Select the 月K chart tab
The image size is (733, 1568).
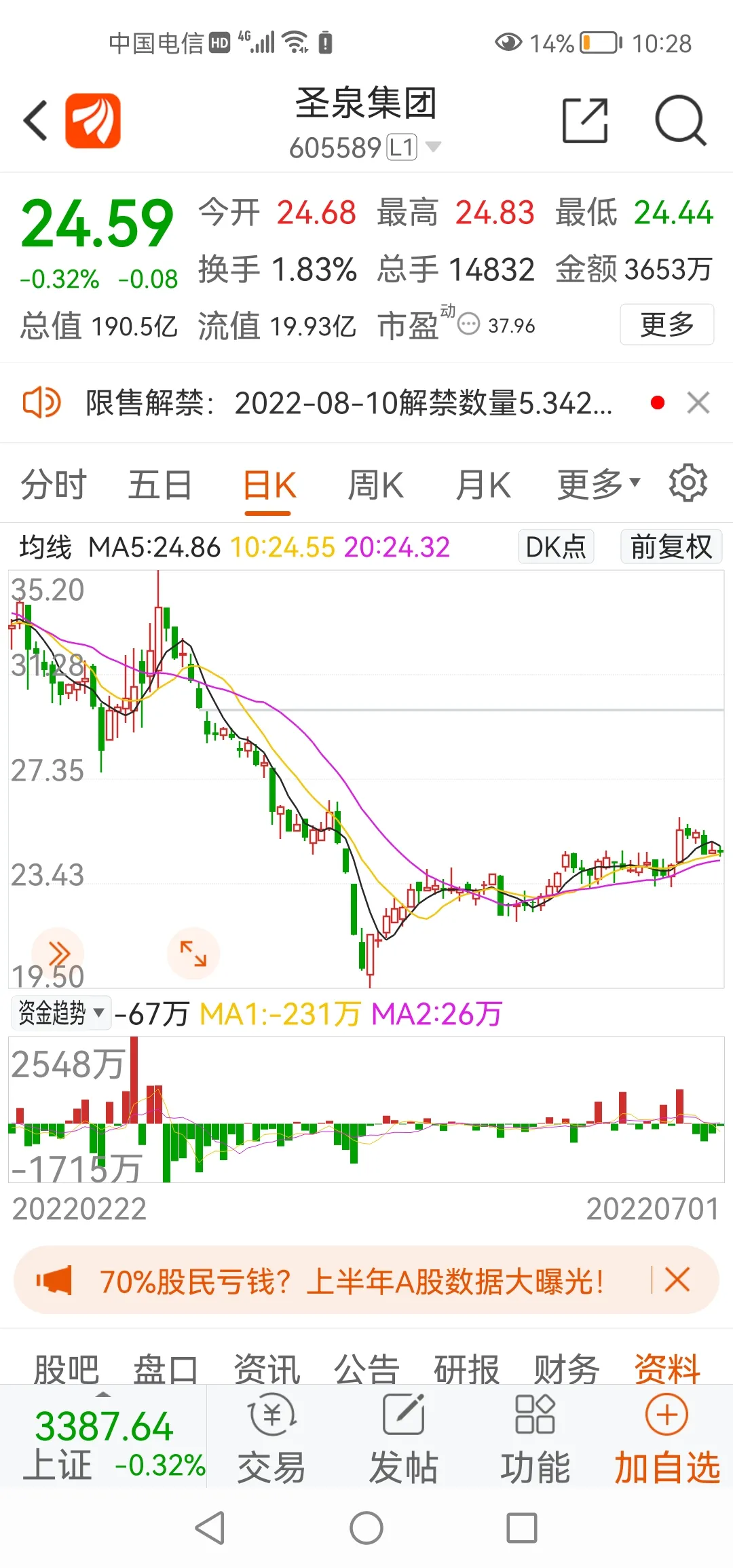[x=483, y=485]
